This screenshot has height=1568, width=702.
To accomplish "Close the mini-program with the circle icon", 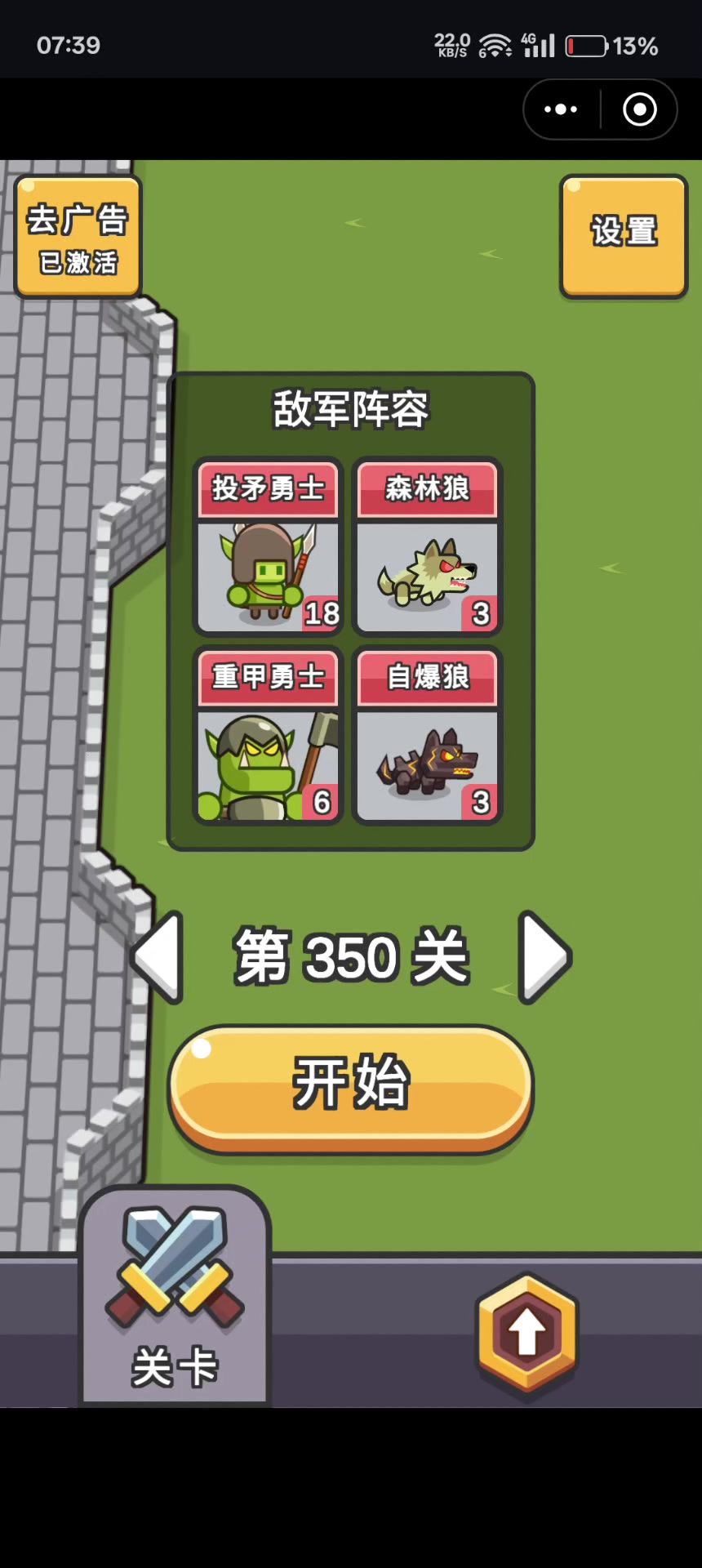I will [x=639, y=109].
